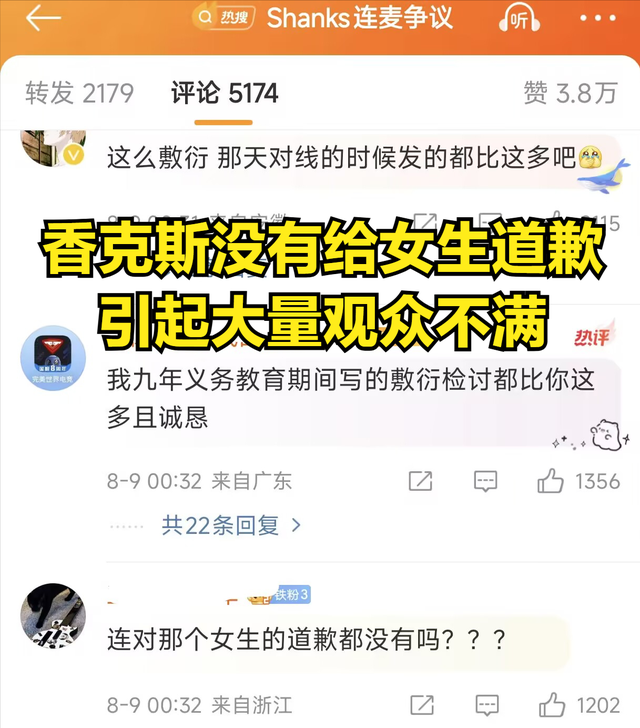Switch to the 转发 2179 tab
The width and height of the screenshot is (640, 728).
click(x=79, y=94)
